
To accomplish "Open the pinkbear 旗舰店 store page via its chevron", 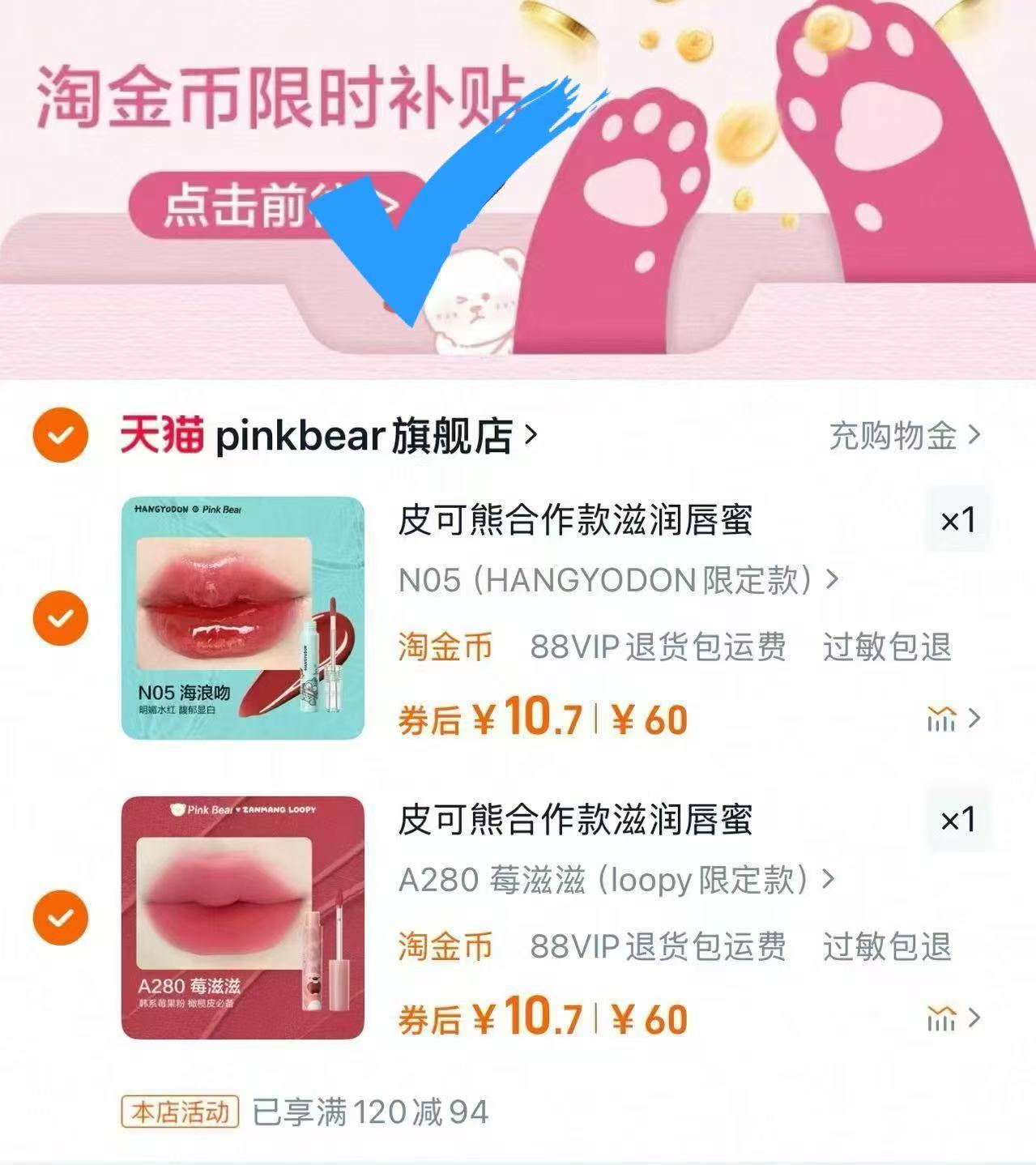I will (x=532, y=433).
